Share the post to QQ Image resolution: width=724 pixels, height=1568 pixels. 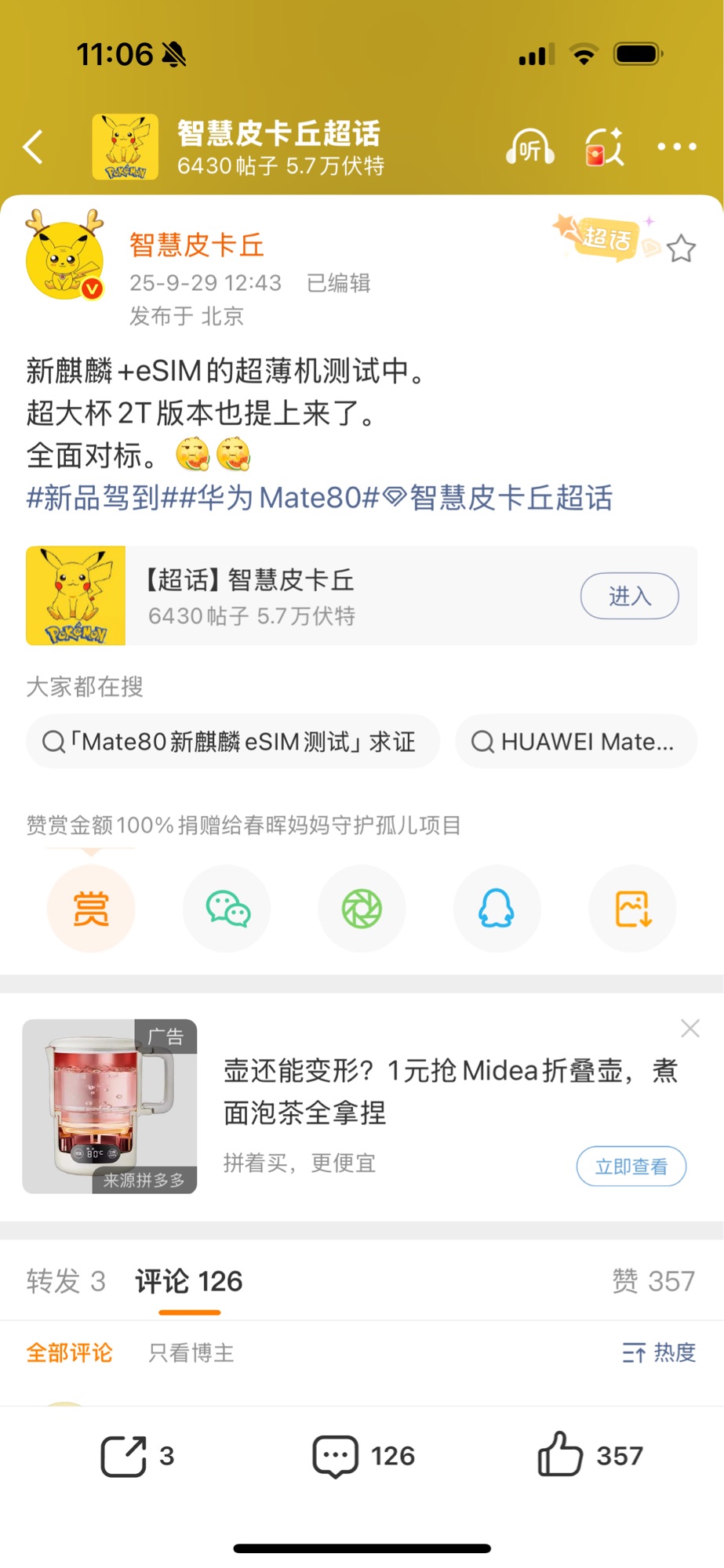click(497, 909)
